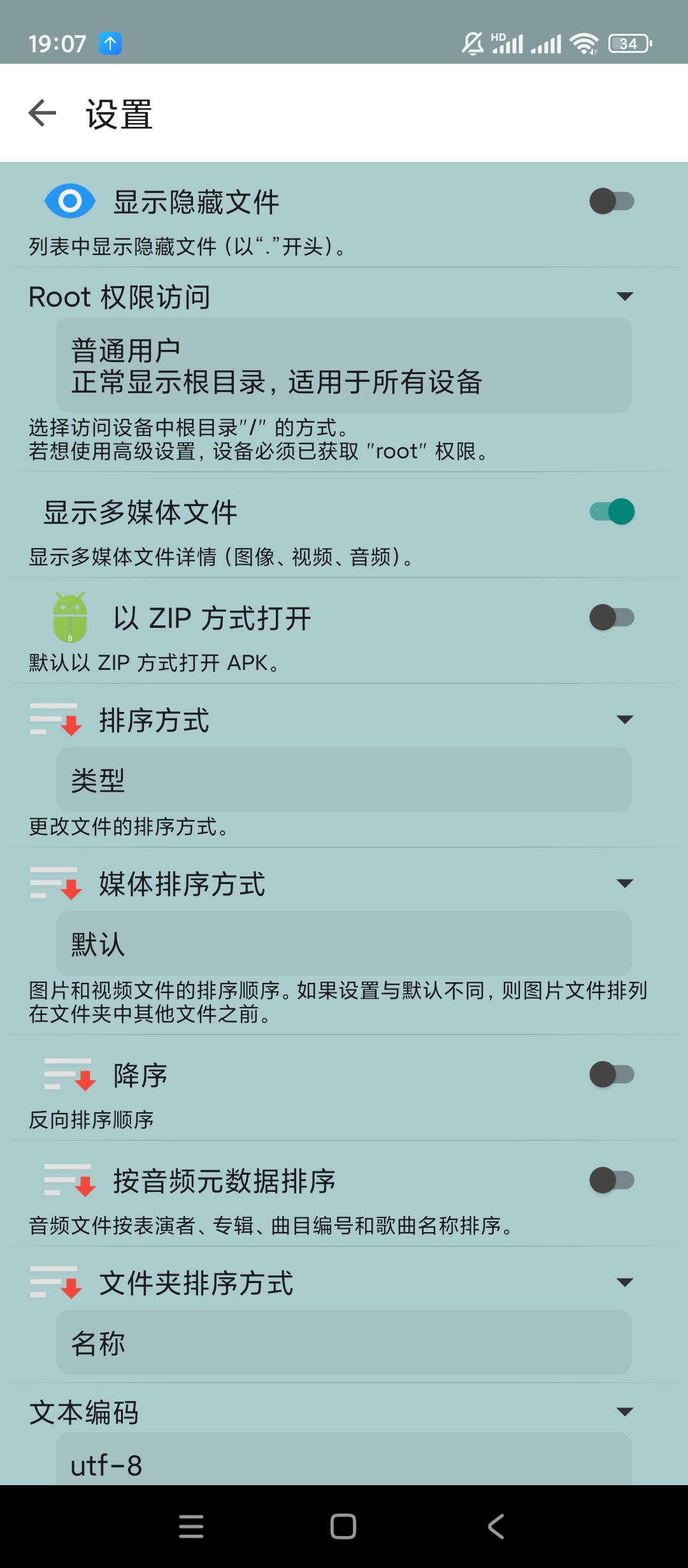Viewport: 688px width, 1568px height.
Task: Turn off 显示多媒体文件 switch
Action: coord(612,511)
